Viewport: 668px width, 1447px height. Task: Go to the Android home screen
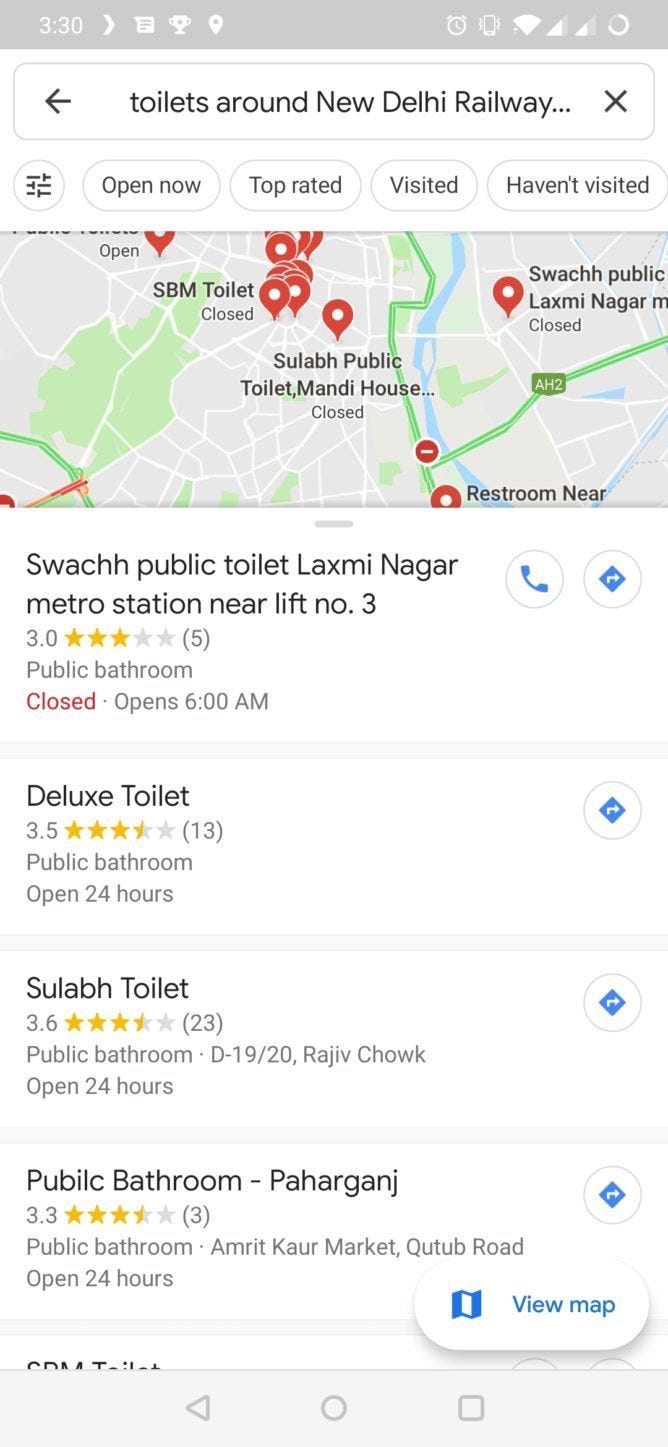point(334,1408)
